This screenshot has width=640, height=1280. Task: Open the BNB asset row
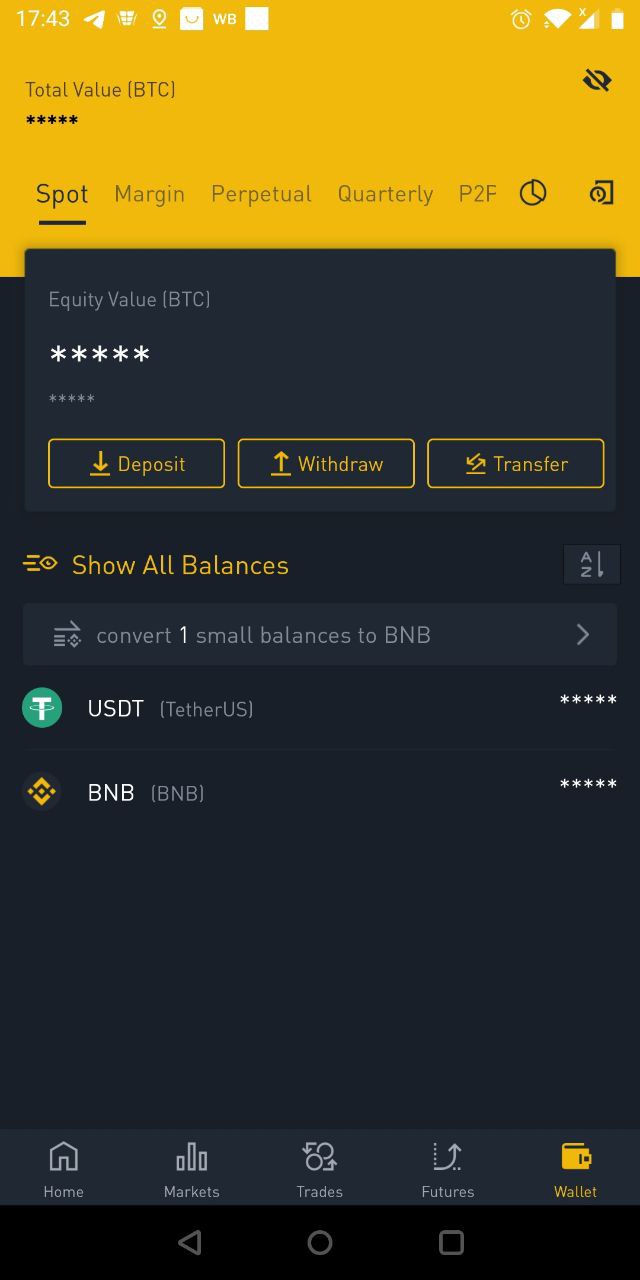(320, 792)
